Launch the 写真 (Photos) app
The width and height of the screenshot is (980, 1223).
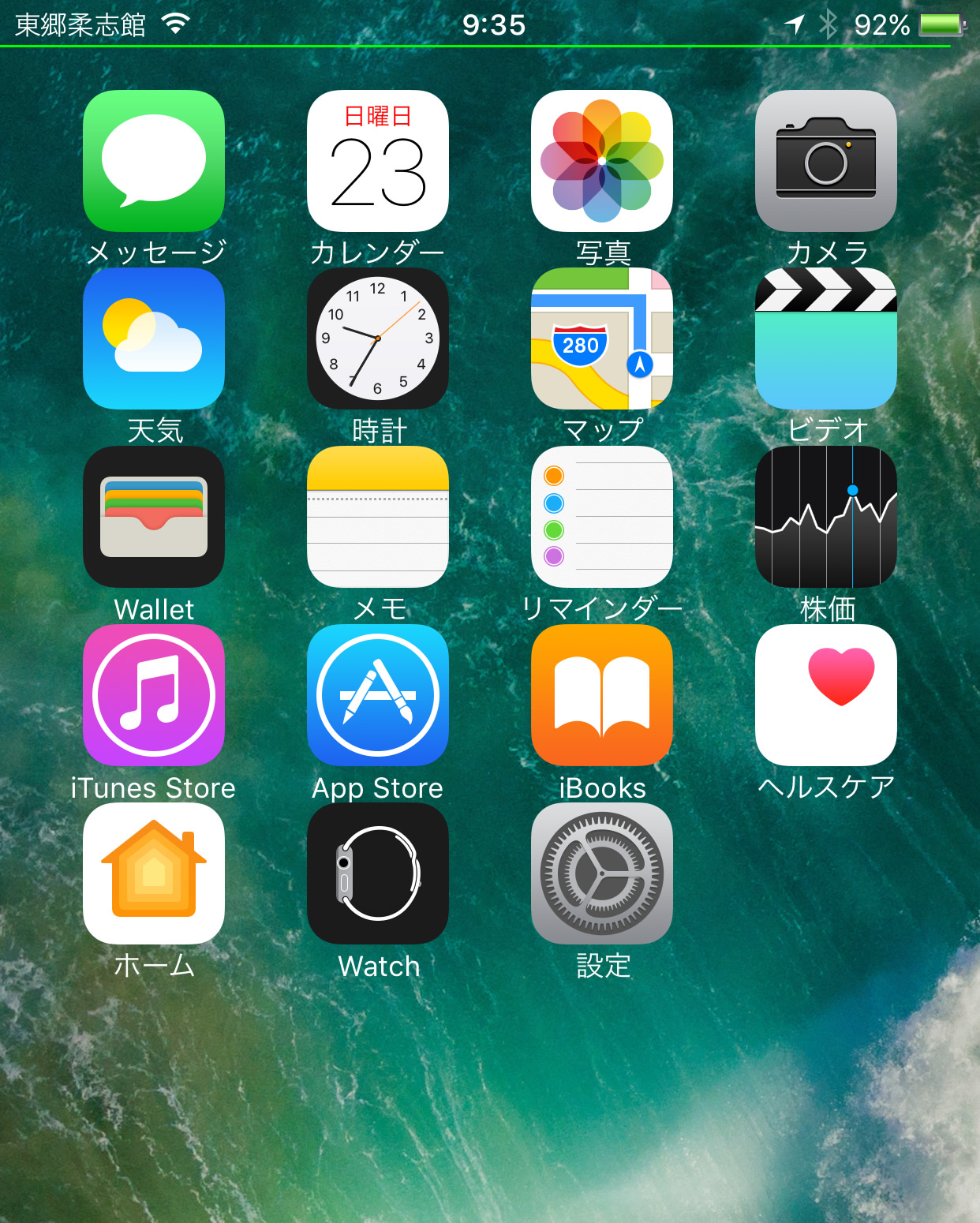[602, 161]
